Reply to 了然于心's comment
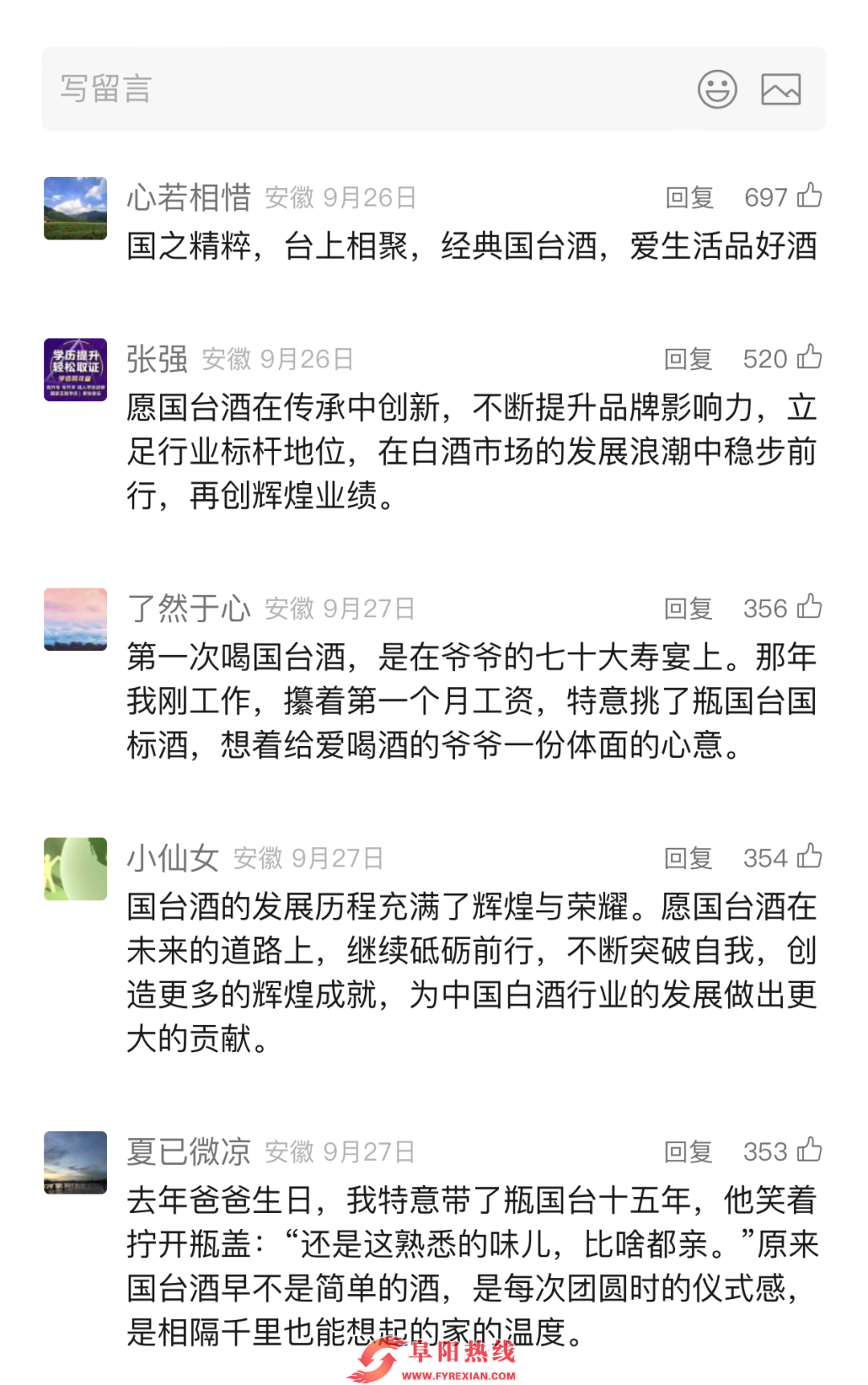The image size is (868, 1385). [689, 608]
